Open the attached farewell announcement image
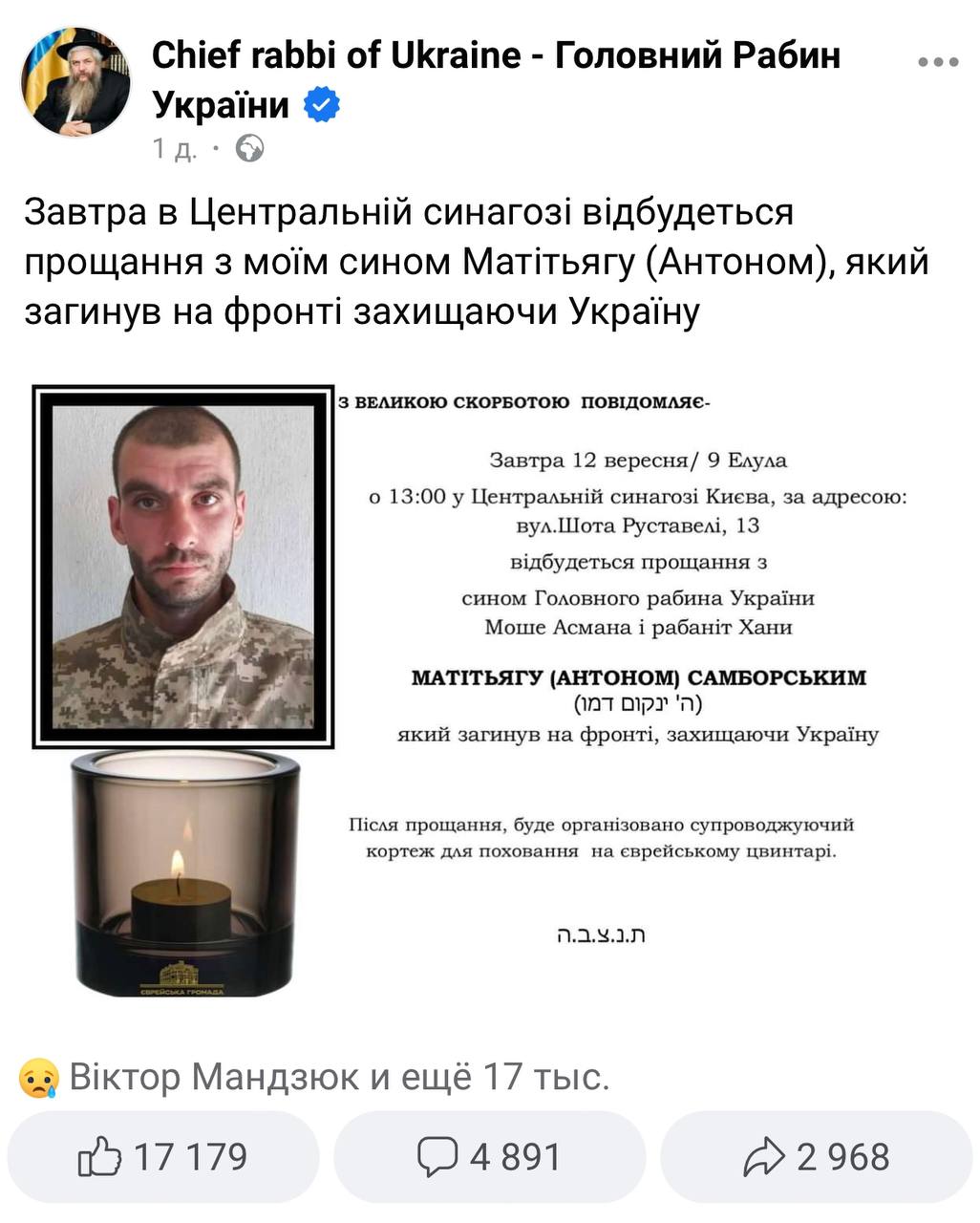 click(x=489, y=688)
